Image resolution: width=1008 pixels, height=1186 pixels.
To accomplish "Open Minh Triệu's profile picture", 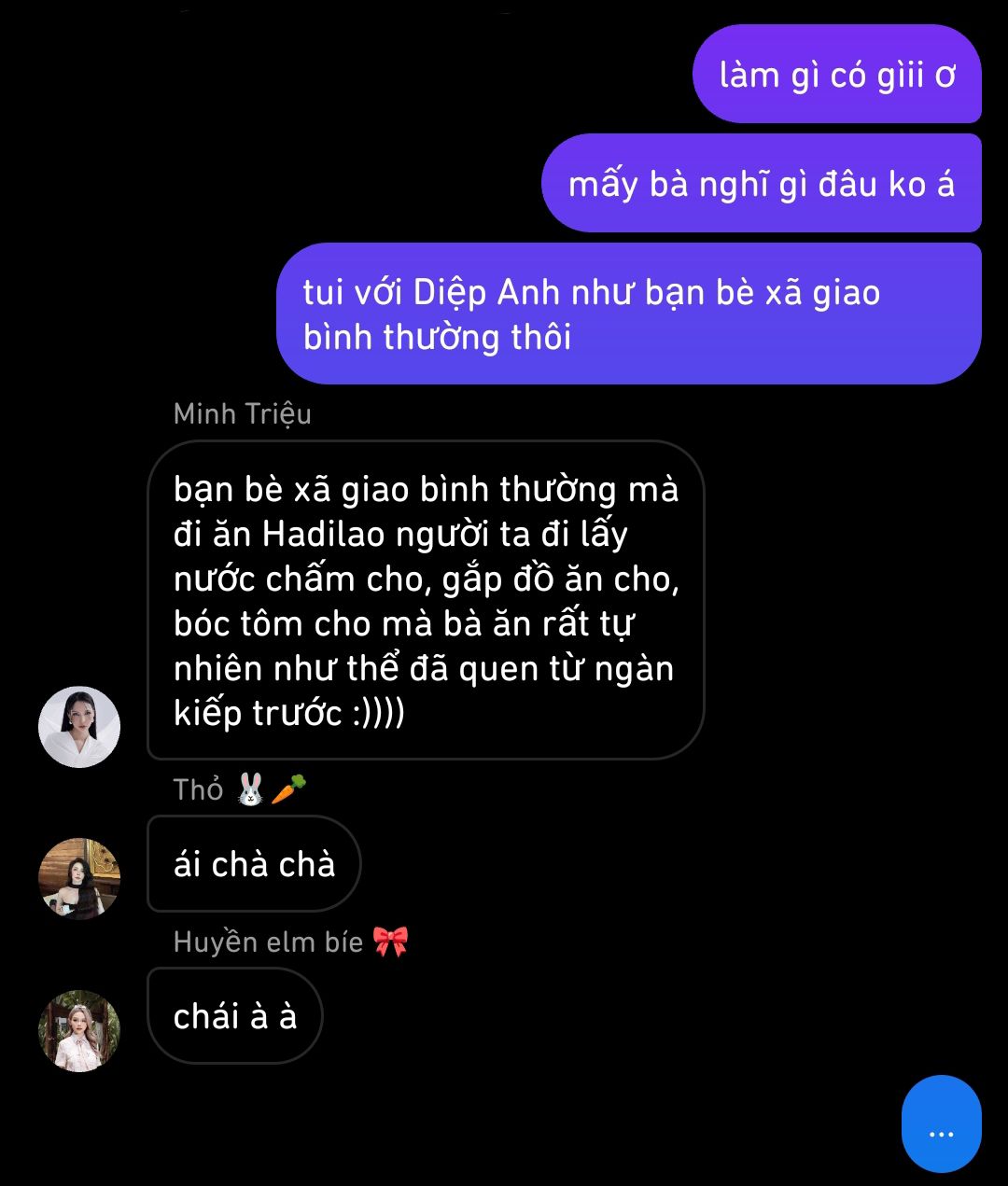I will pos(79,727).
